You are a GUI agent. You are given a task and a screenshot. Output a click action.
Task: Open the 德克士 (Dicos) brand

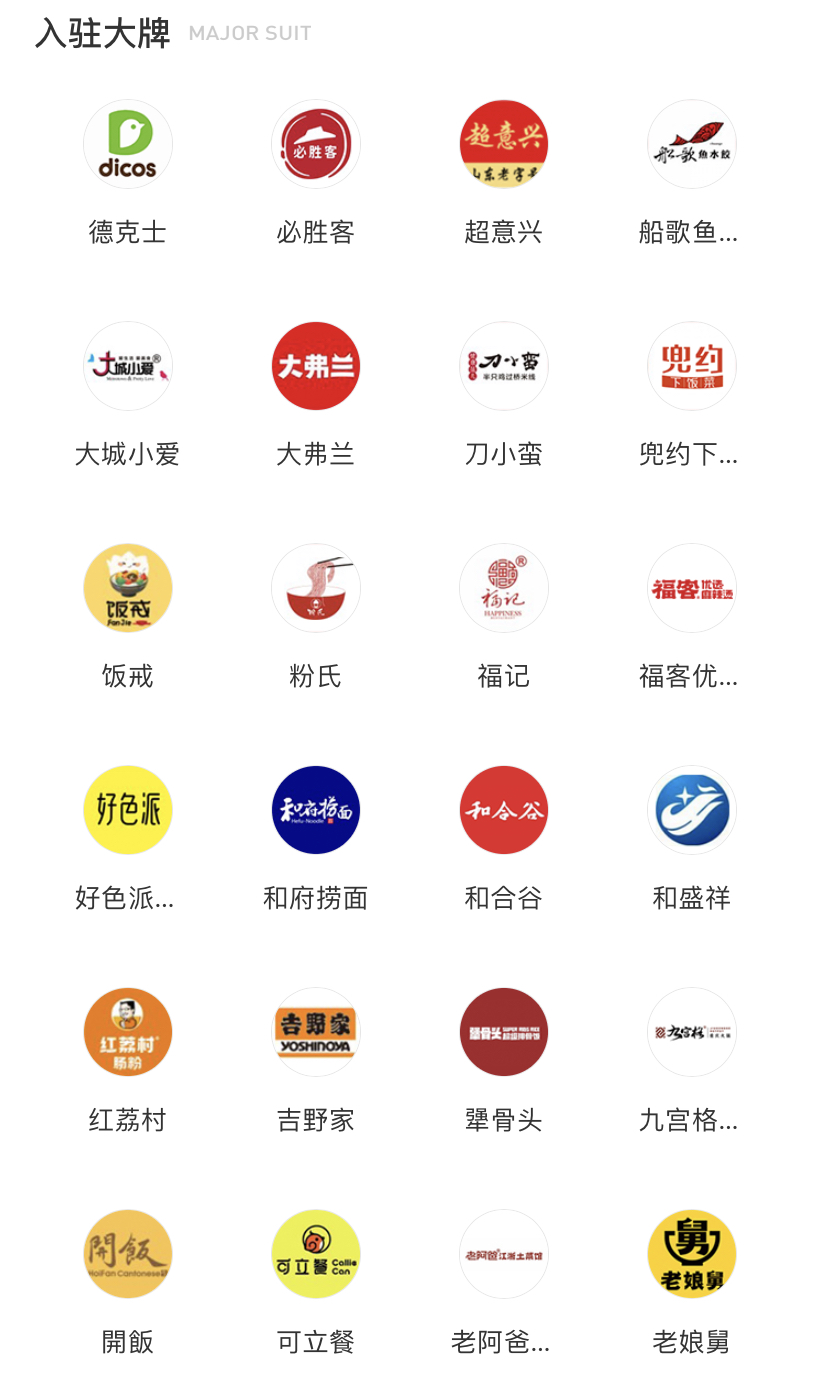(128, 144)
